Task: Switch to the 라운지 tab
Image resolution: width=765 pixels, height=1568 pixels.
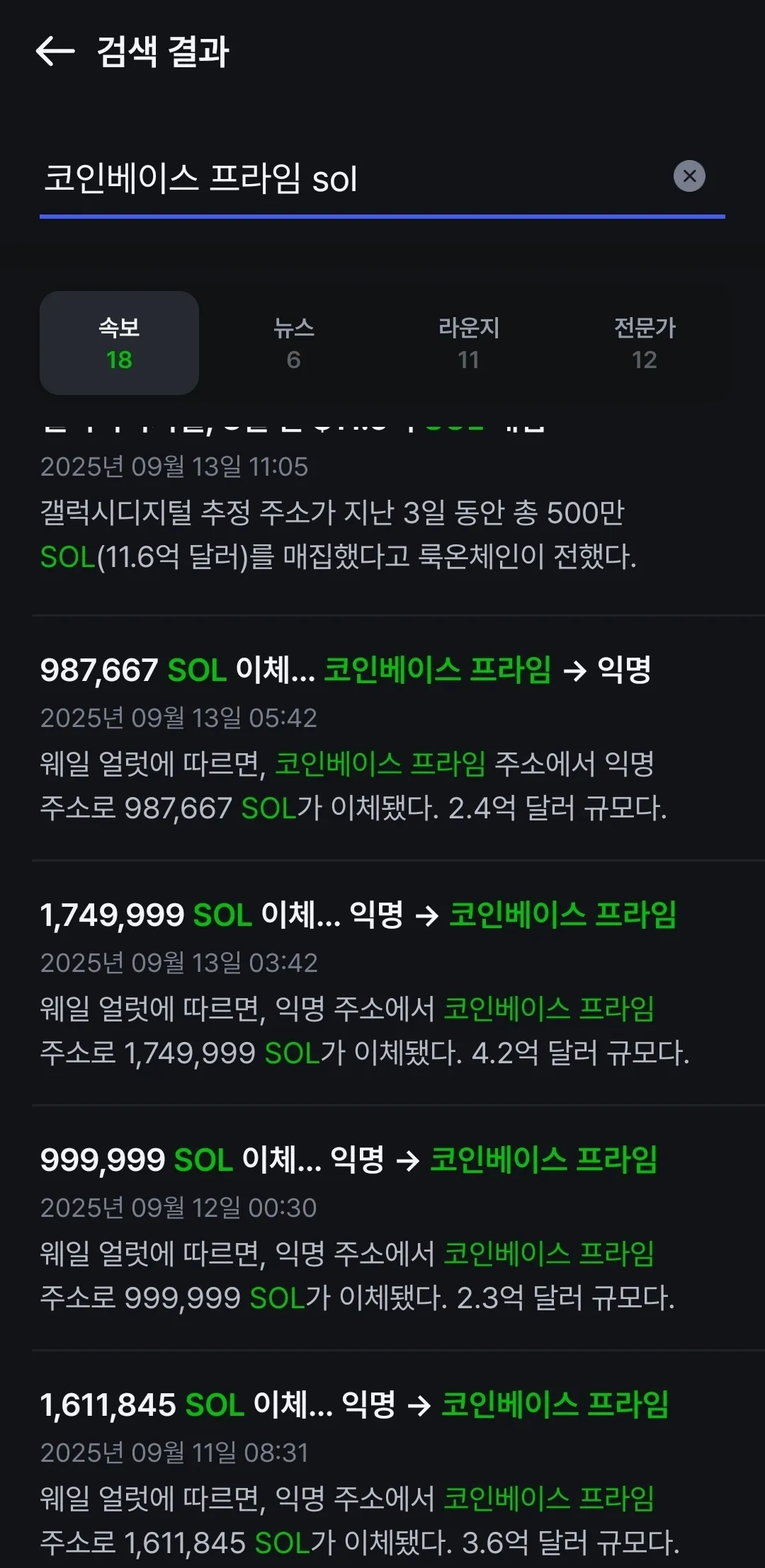Action: pos(469,343)
